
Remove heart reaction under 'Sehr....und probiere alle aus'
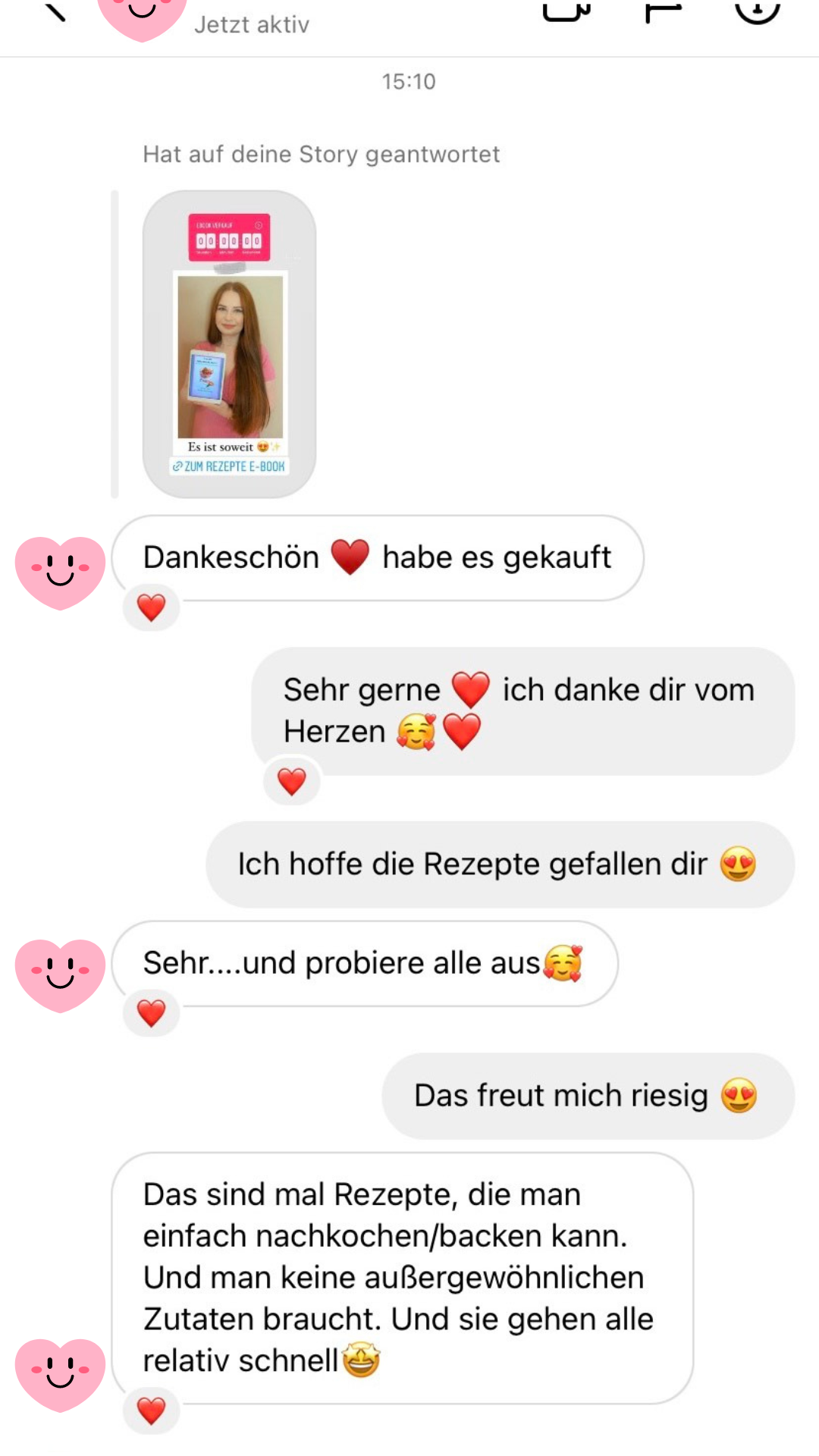151,1012
